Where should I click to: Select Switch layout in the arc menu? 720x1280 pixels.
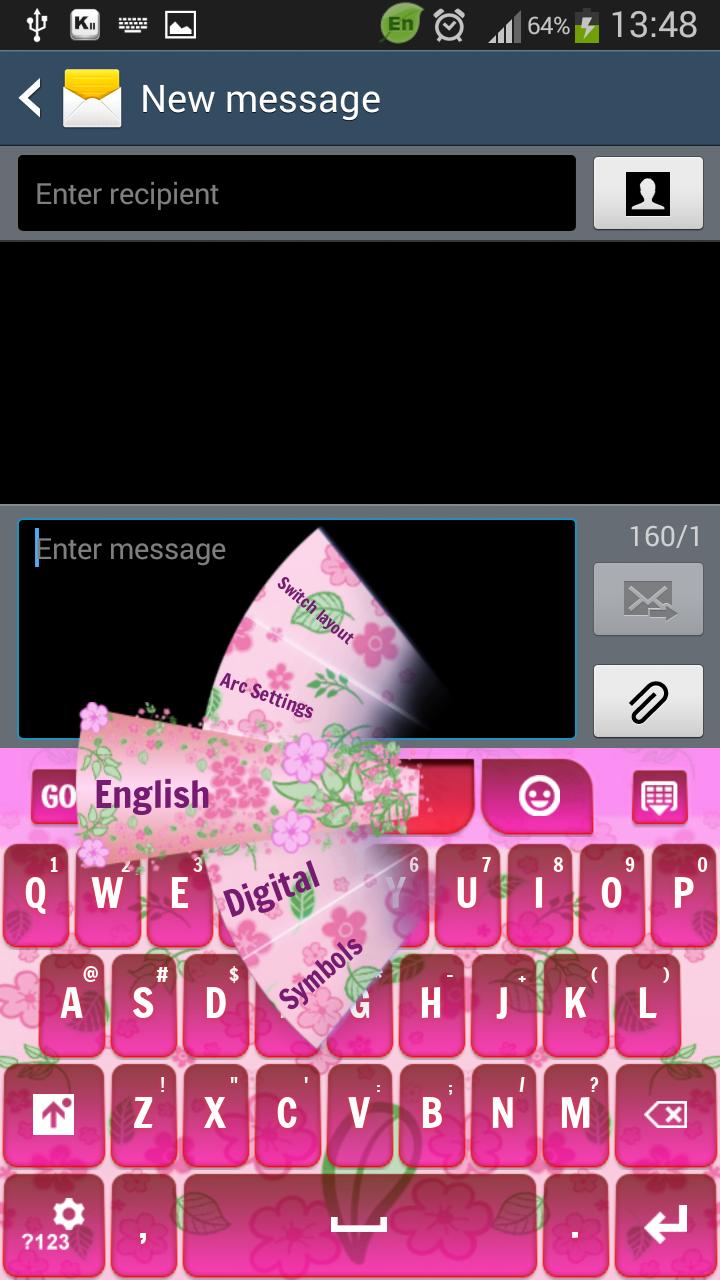coord(316,609)
